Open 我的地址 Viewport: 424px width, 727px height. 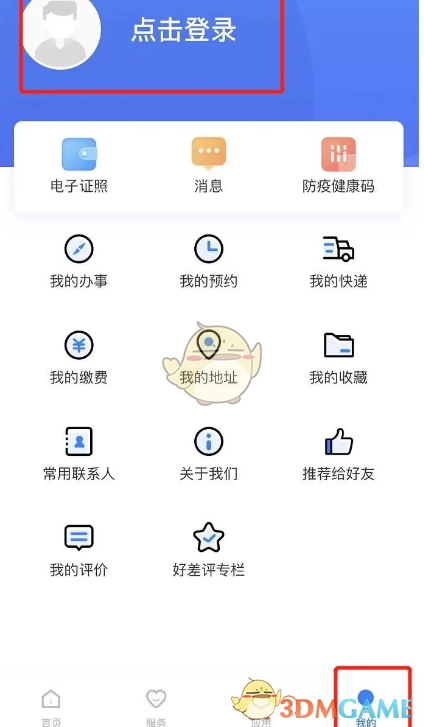[208, 358]
